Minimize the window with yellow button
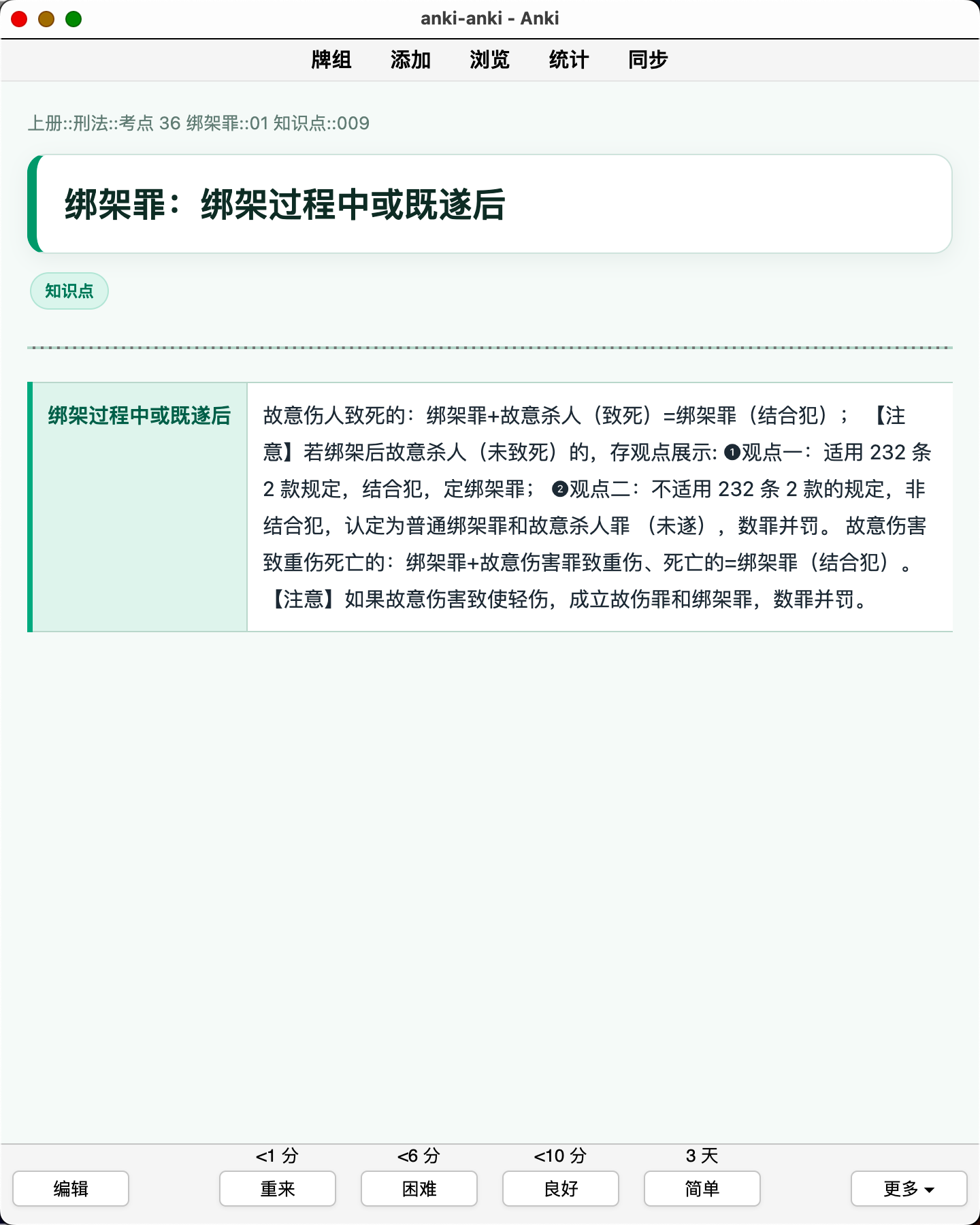 pos(46,19)
